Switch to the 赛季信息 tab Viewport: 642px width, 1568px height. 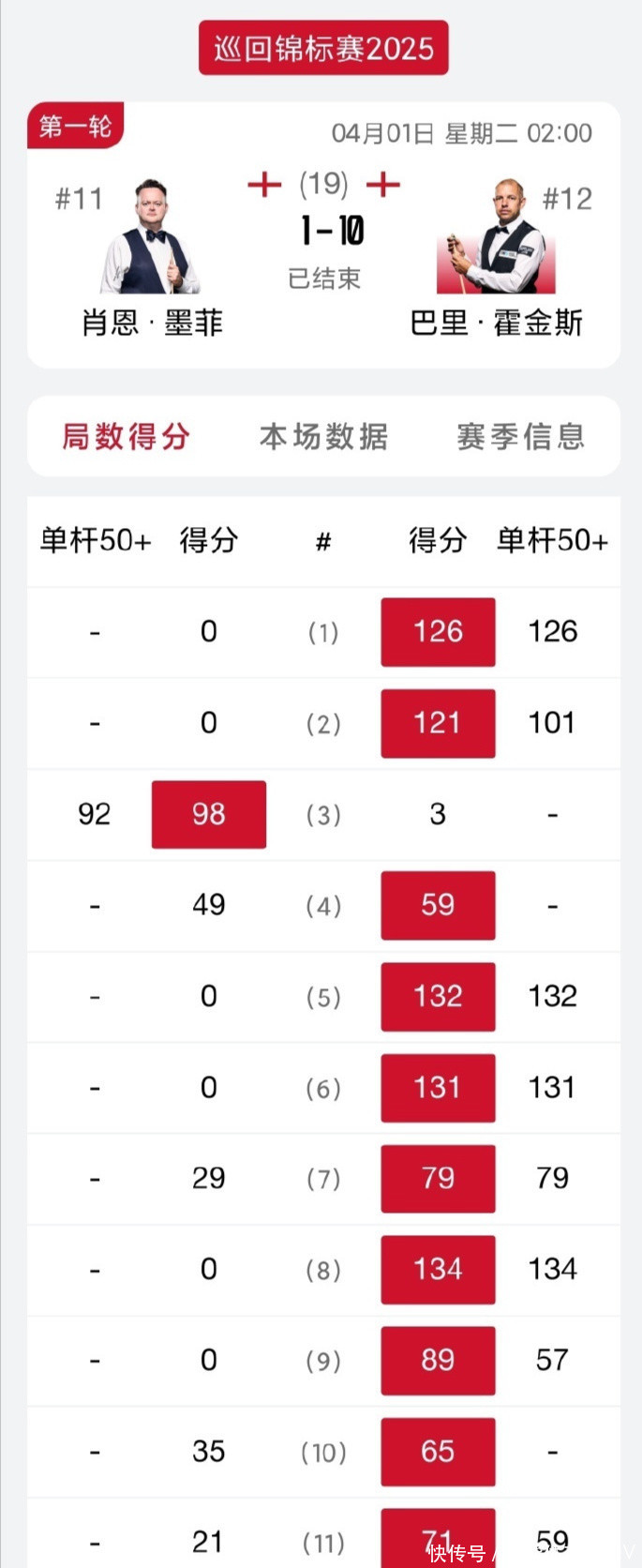coord(520,436)
